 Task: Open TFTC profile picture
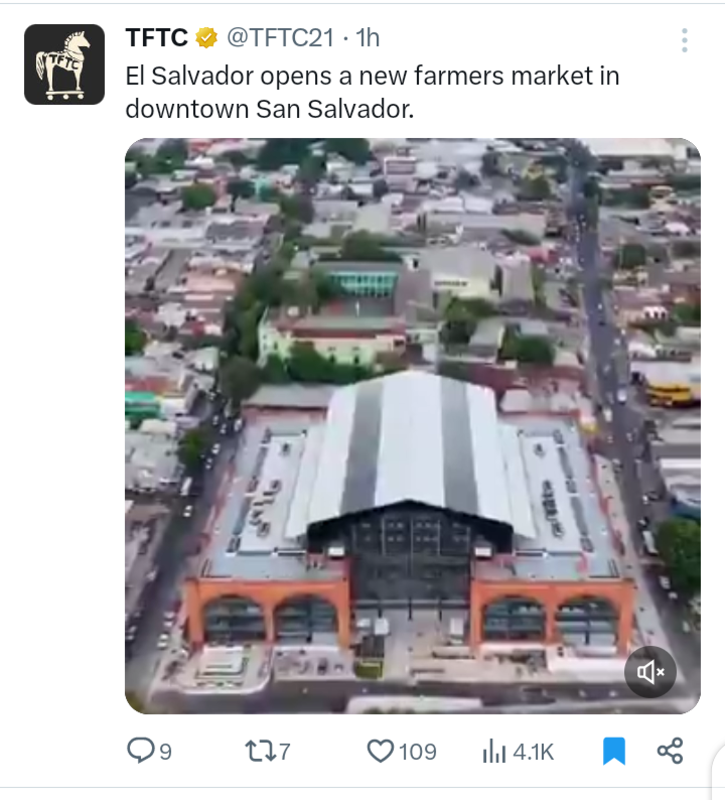point(64,64)
